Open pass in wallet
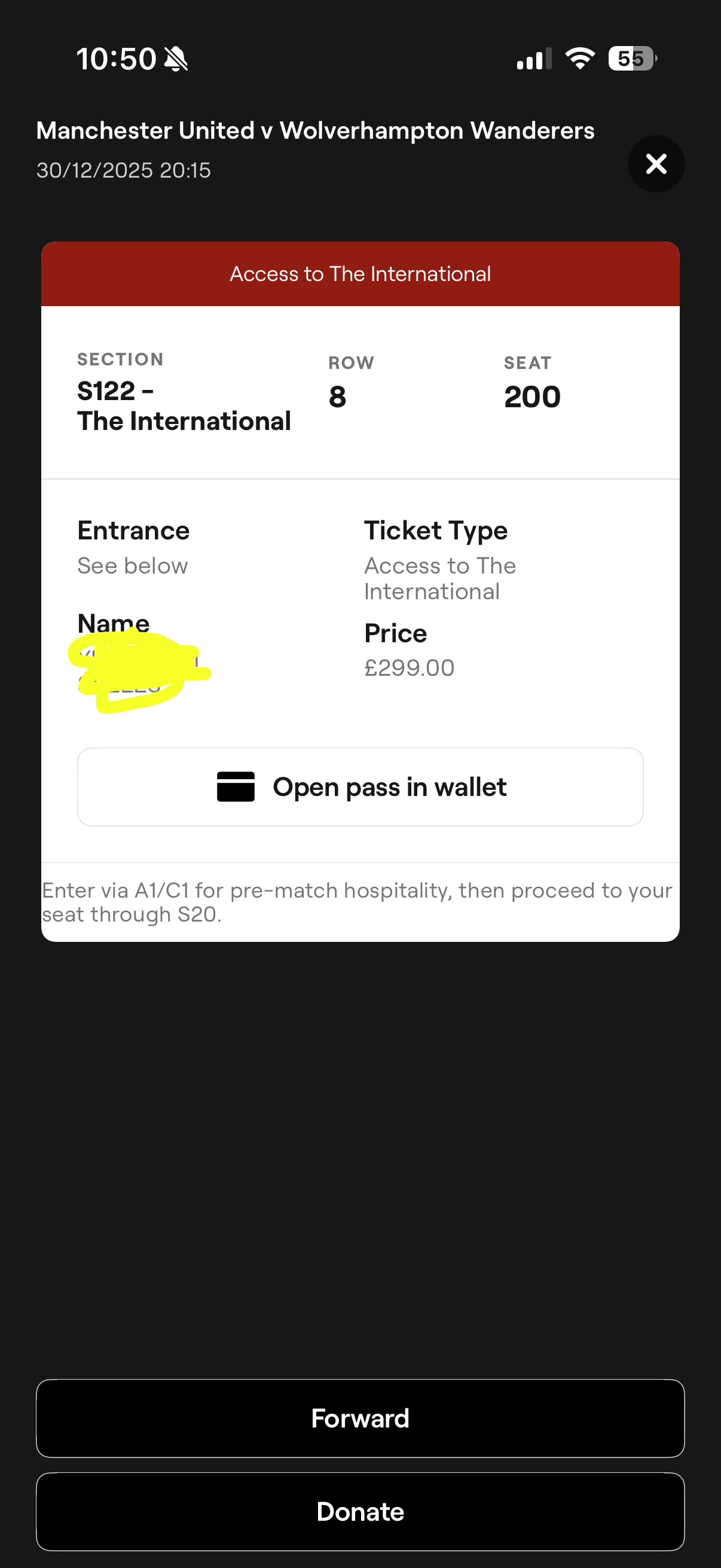The image size is (721, 1568). click(x=360, y=786)
